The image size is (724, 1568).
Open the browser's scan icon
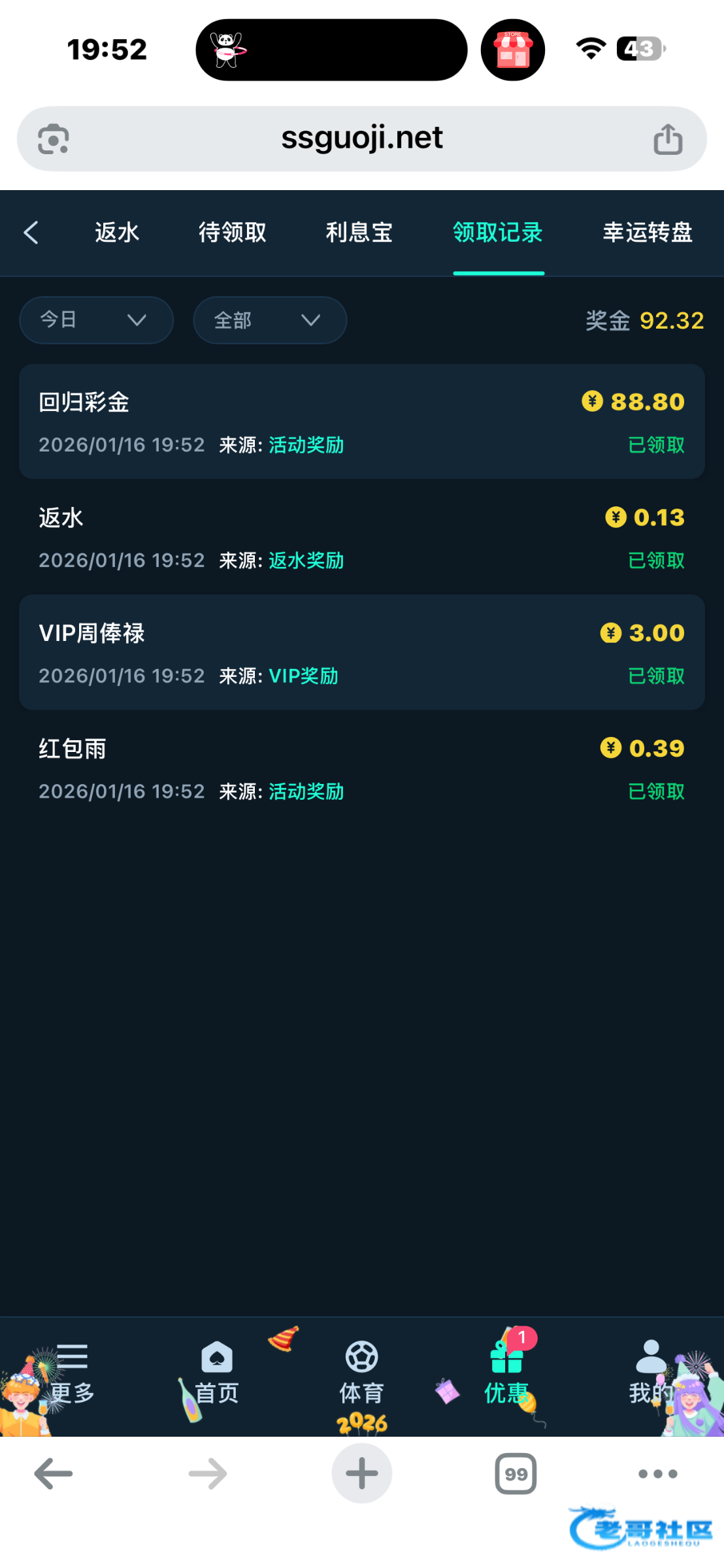tap(54, 139)
